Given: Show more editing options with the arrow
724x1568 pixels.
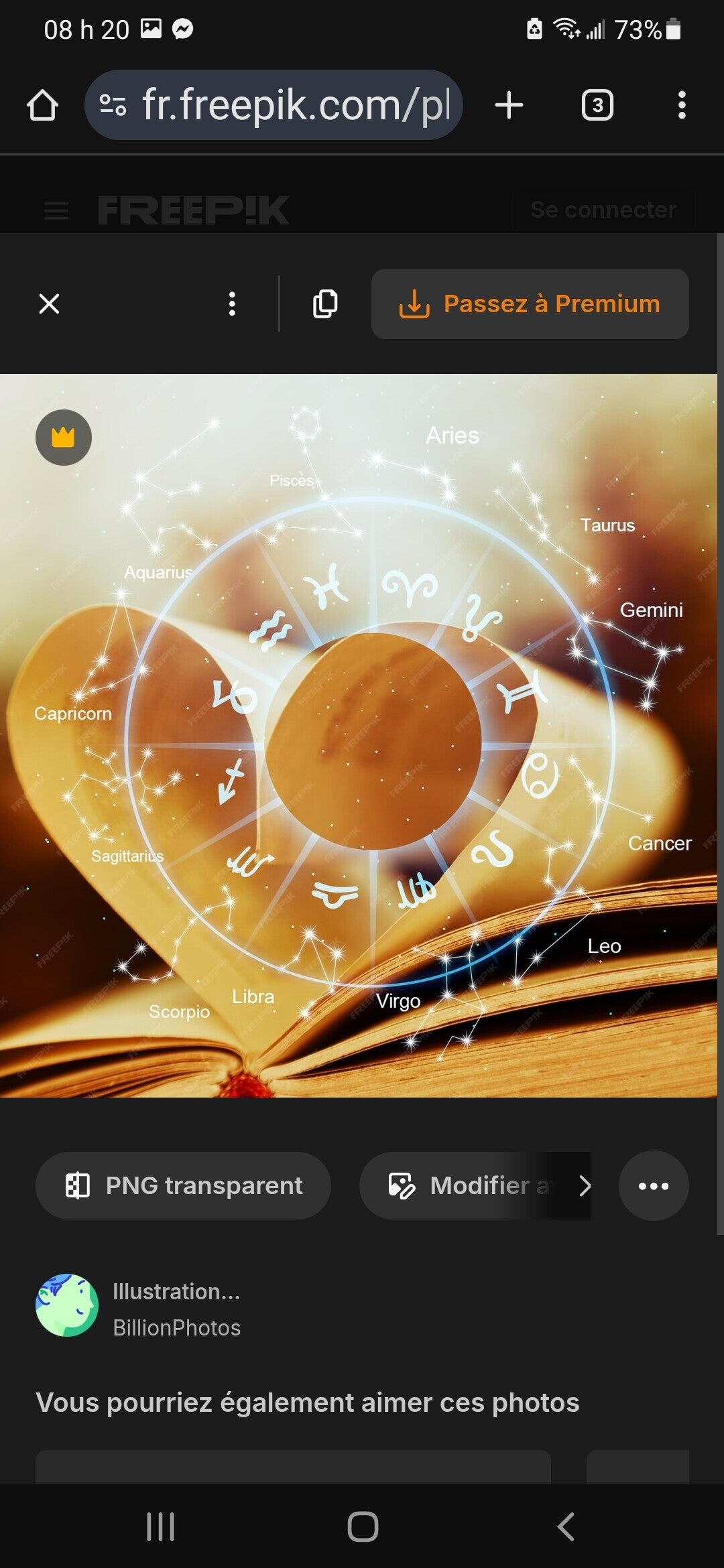Looking at the screenshot, I should [x=585, y=1185].
